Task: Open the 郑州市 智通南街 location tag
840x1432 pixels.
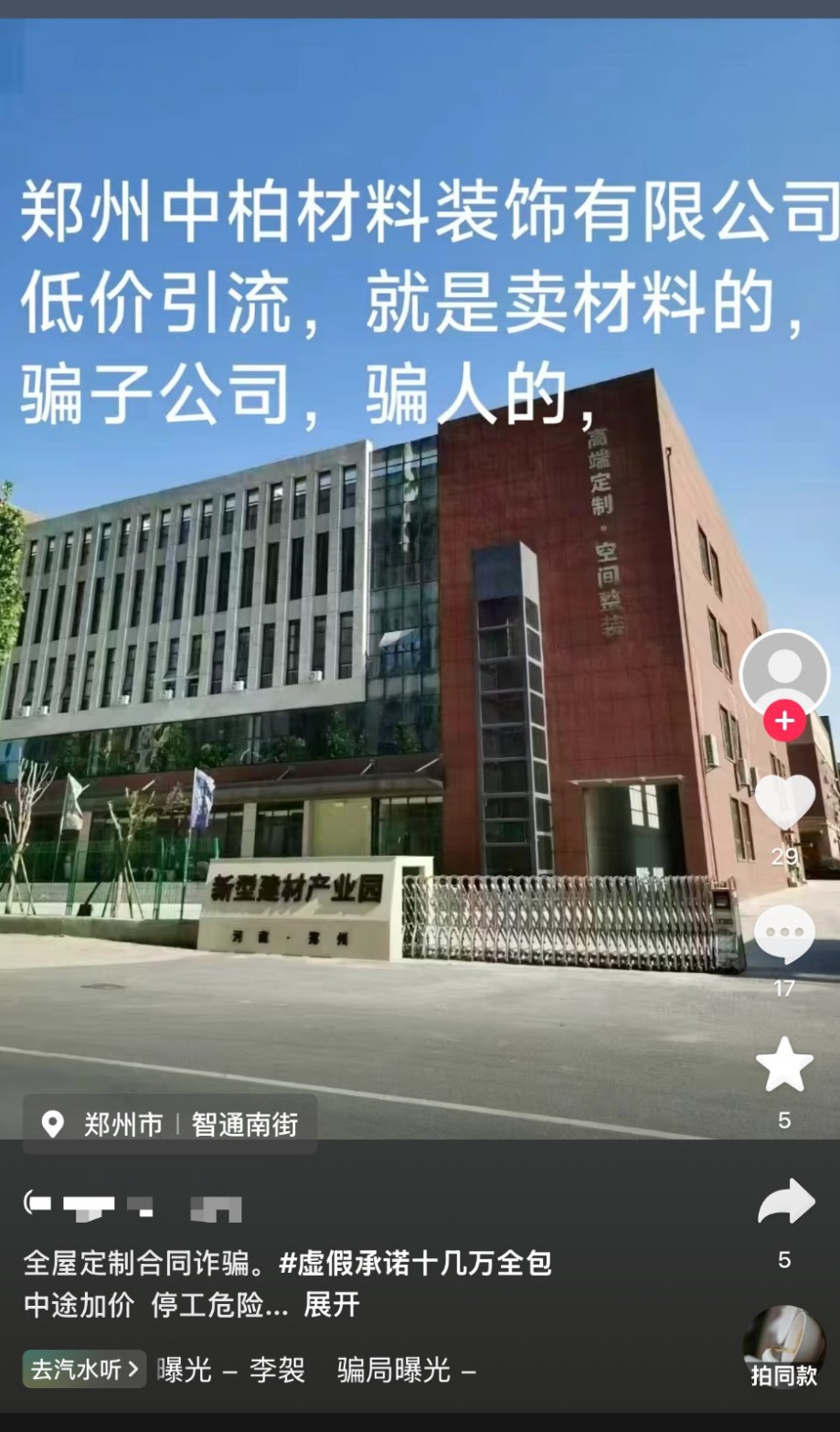Action: click(171, 1124)
